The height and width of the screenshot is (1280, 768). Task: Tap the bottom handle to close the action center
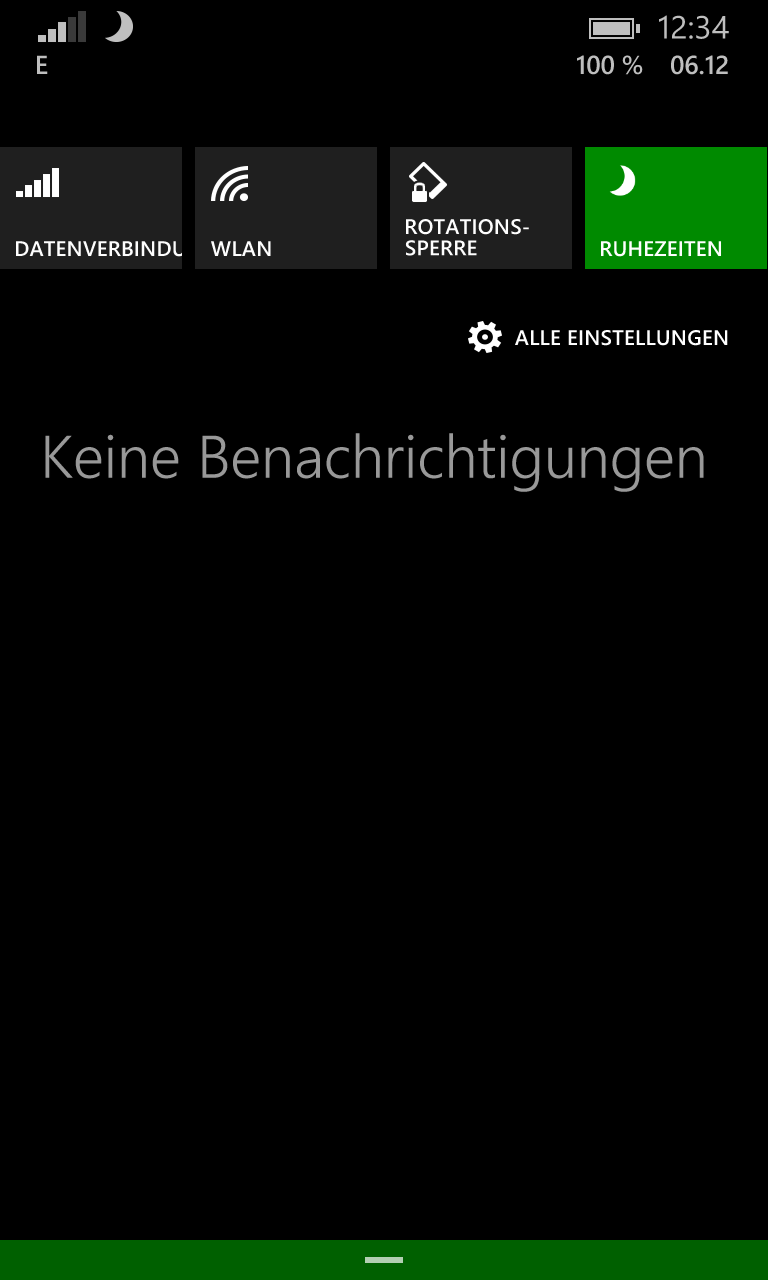(384, 1260)
